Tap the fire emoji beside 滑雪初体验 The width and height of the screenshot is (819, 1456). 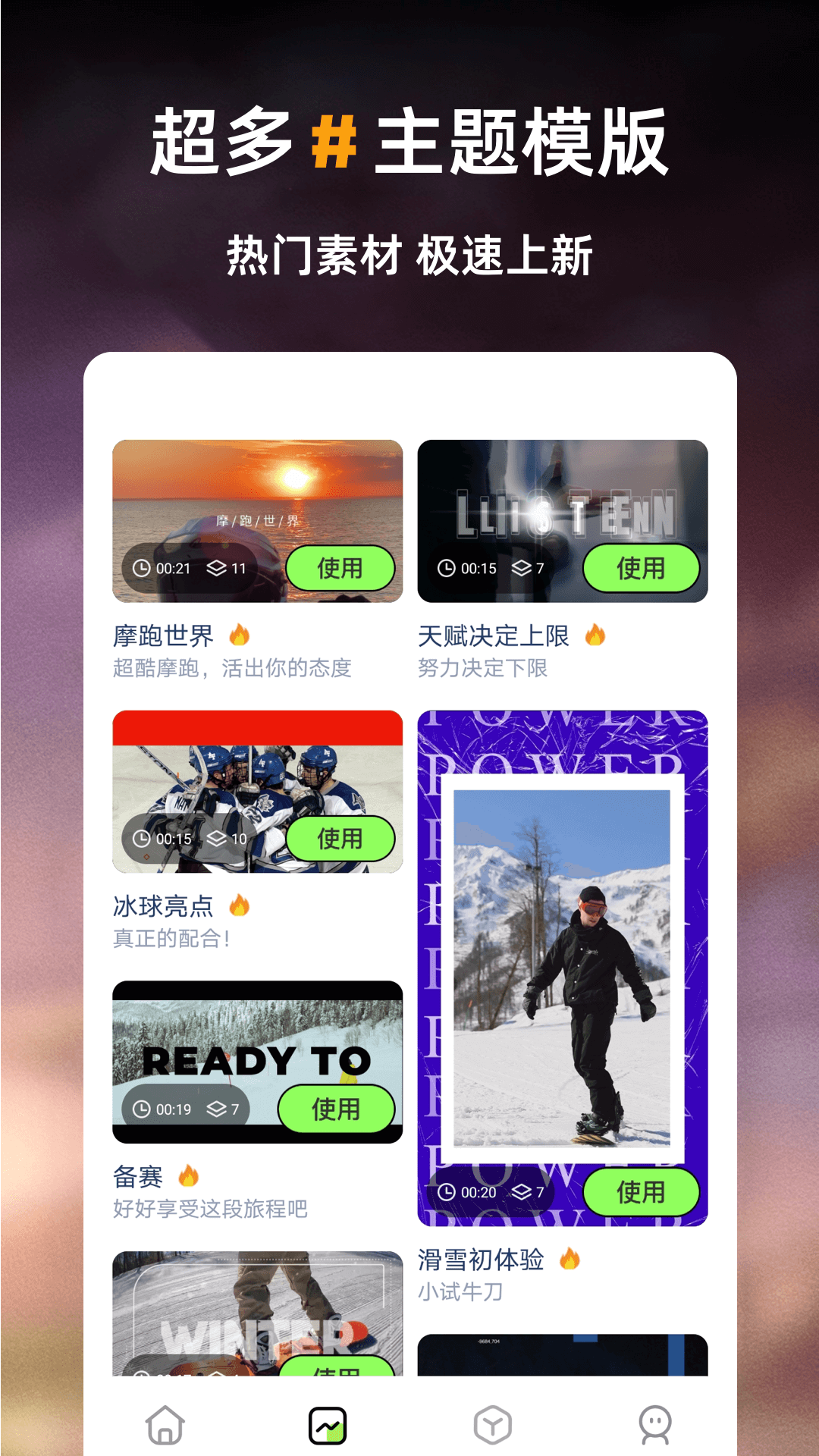(570, 1258)
